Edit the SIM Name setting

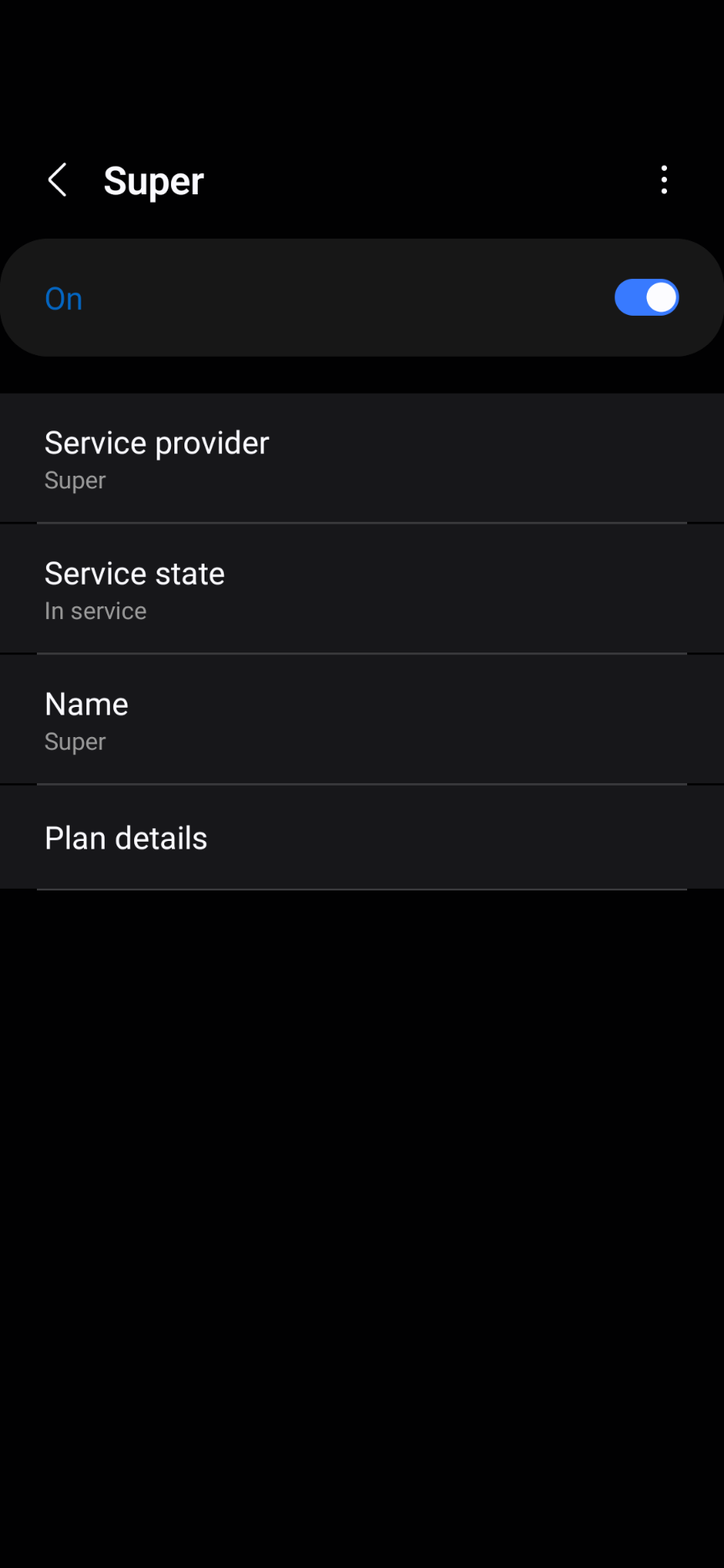(x=362, y=720)
